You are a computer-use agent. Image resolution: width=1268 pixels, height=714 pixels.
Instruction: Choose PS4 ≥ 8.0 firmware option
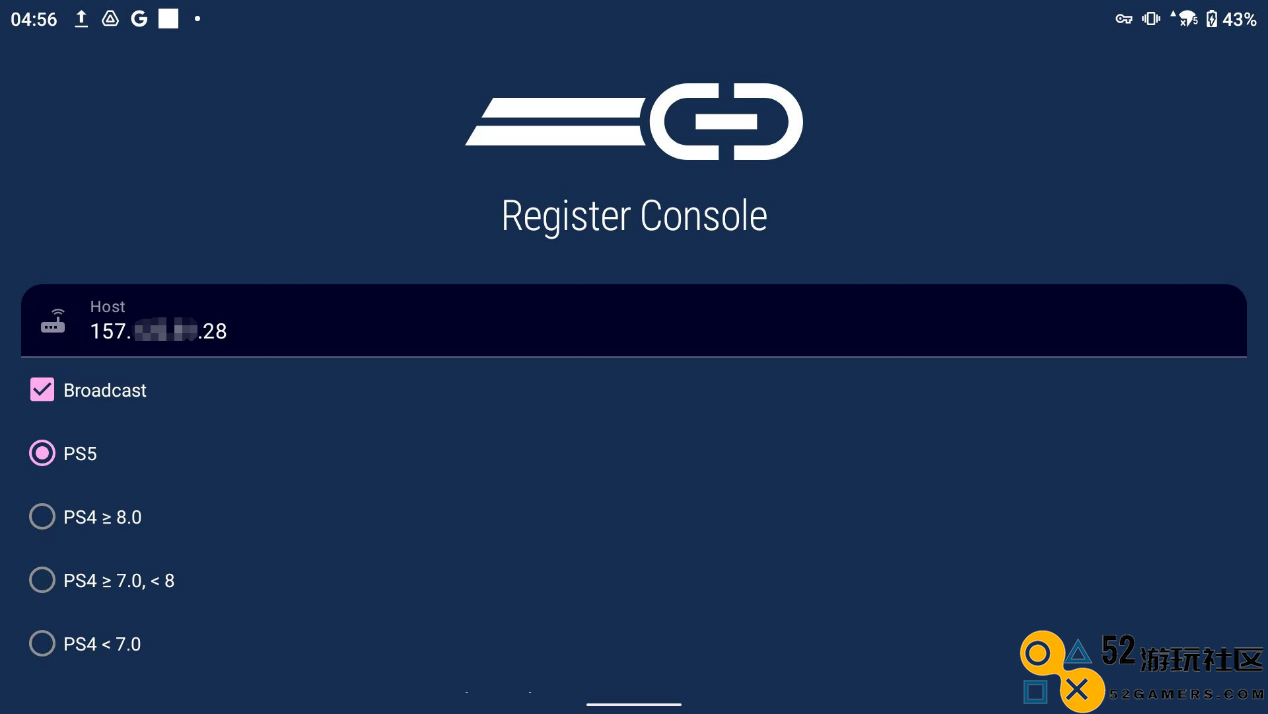[42, 517]
